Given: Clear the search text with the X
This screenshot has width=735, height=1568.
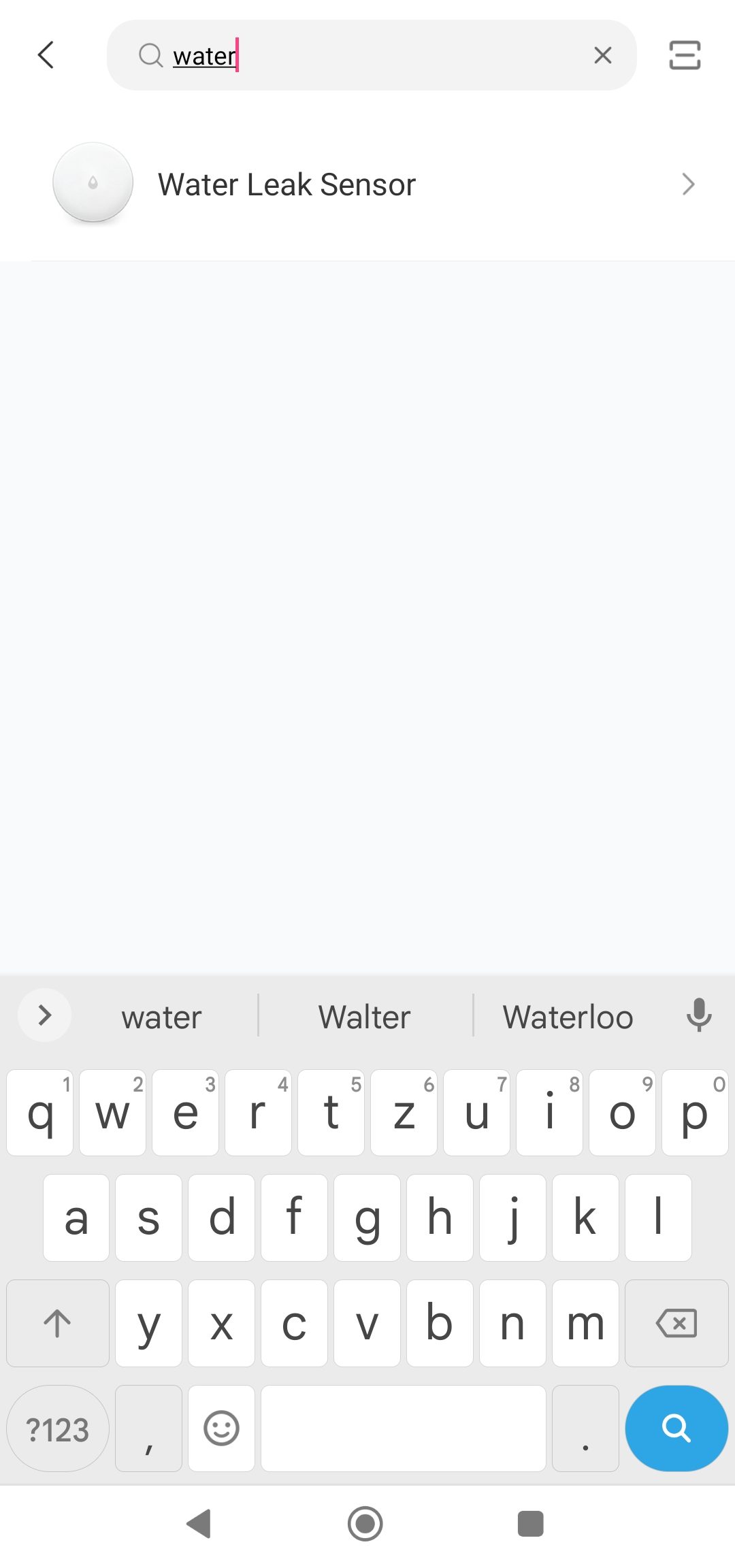Looking at the screenshot, I should [x=603, y=55].
